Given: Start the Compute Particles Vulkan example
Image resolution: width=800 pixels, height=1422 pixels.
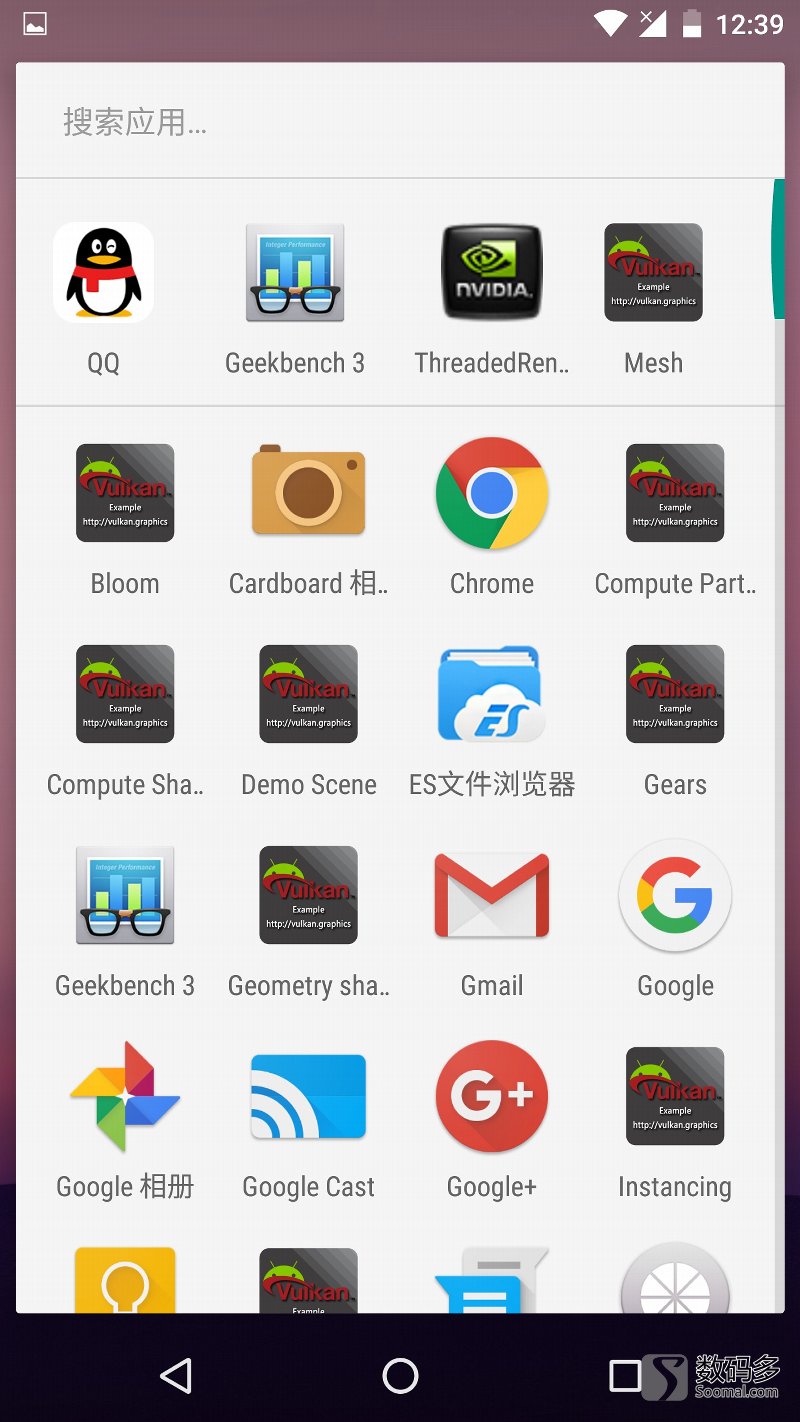Looking at the screenshot, I should tap(674, 492).
